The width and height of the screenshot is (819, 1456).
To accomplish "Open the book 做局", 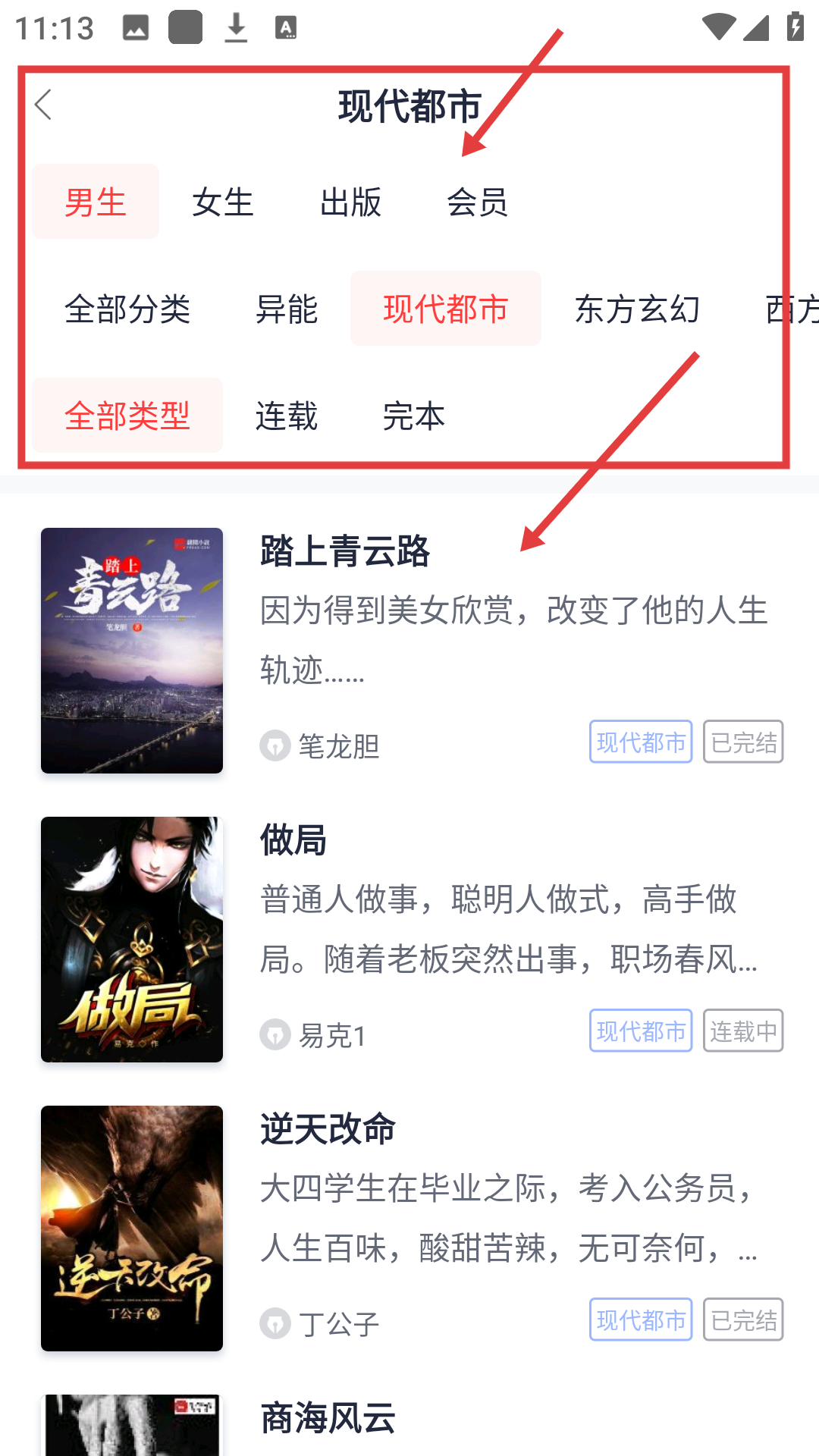I will tap(293, 840).
